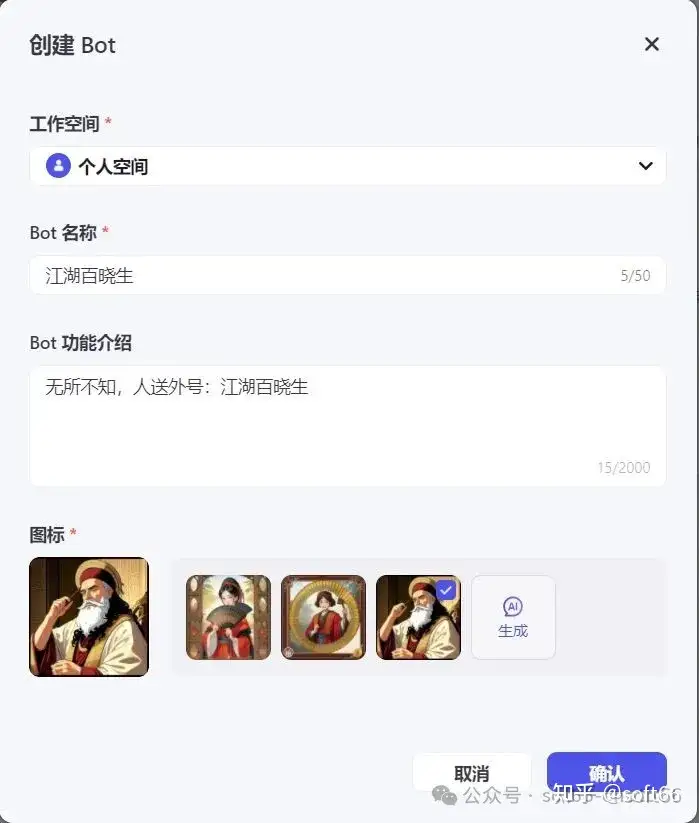The image size is (699, 823).
Task: Select the woman with fan icon
Action: (229, 617)
